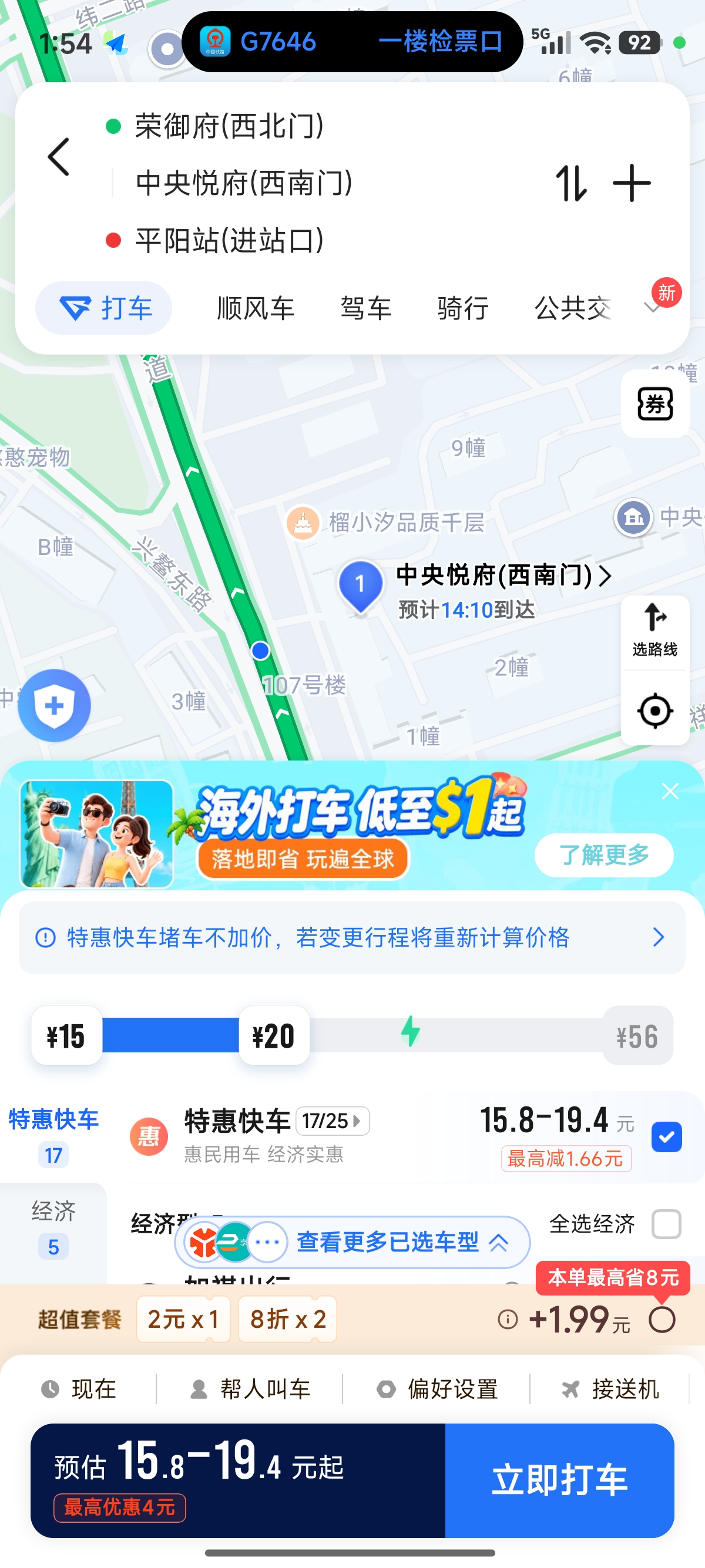The image size is (705, 1568).
Task: Open 帮人叫车 option
Action: click(x=250, y=1389)
